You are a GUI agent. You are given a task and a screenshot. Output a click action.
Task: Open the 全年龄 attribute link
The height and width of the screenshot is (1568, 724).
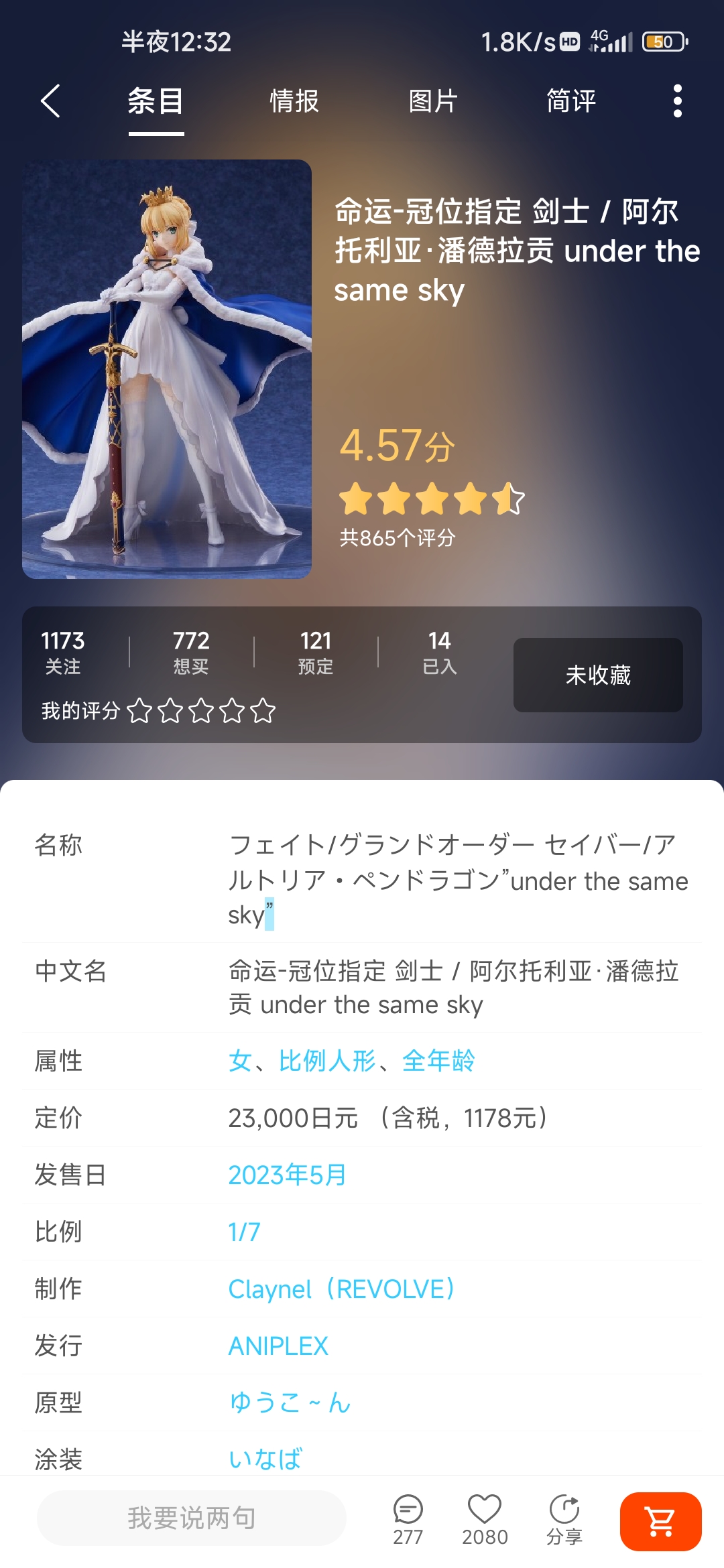click(x=438, y=1061)
